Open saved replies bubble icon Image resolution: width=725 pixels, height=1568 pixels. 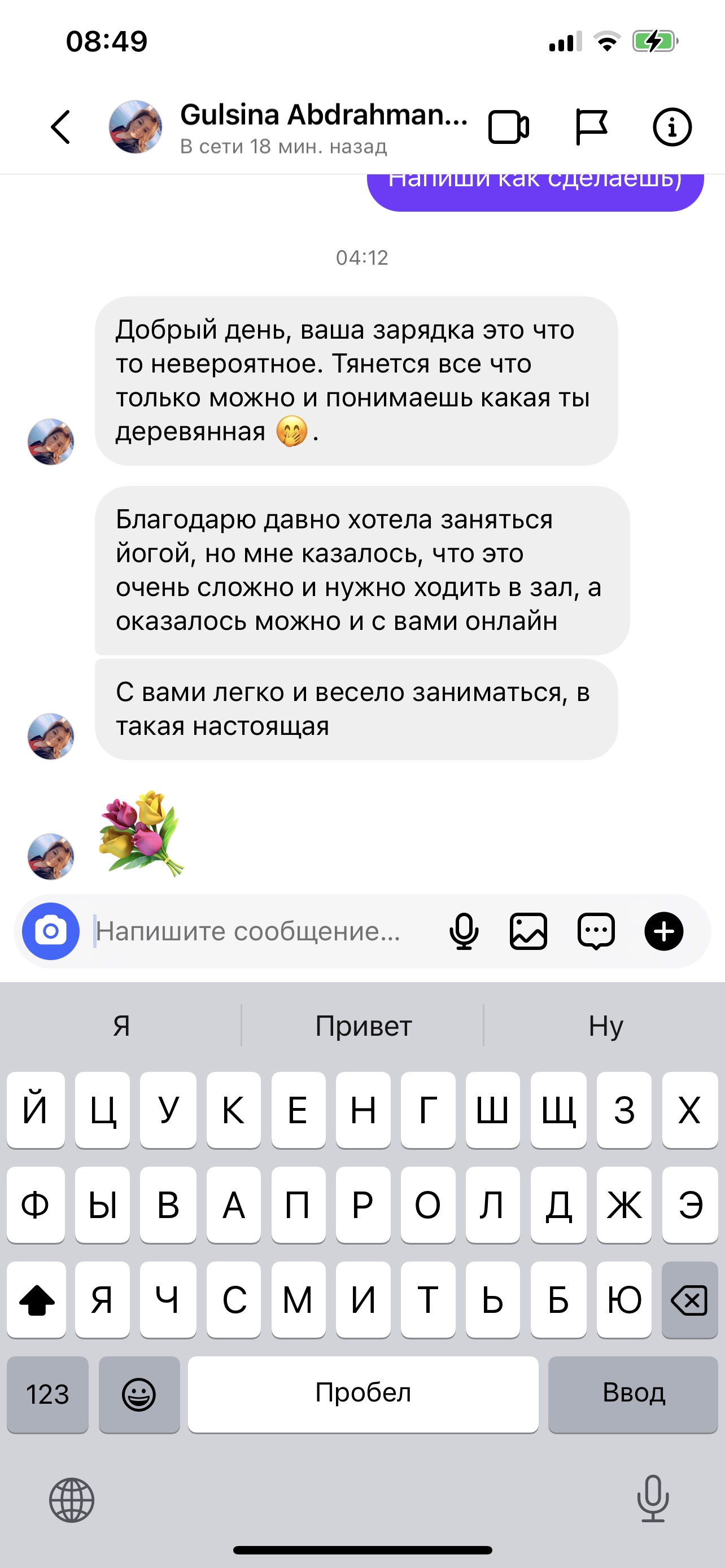point(596,931)
